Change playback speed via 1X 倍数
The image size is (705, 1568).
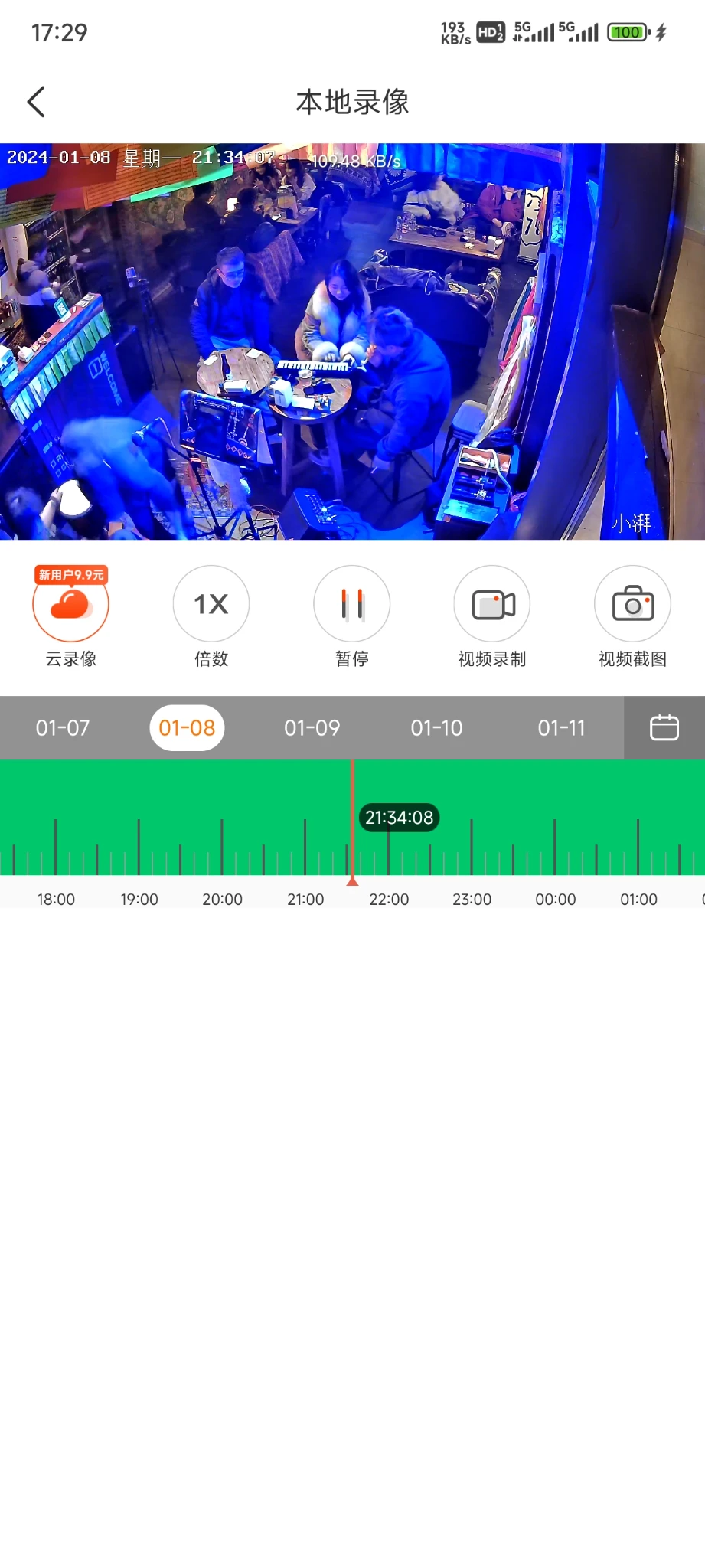[x=211, y=605]
